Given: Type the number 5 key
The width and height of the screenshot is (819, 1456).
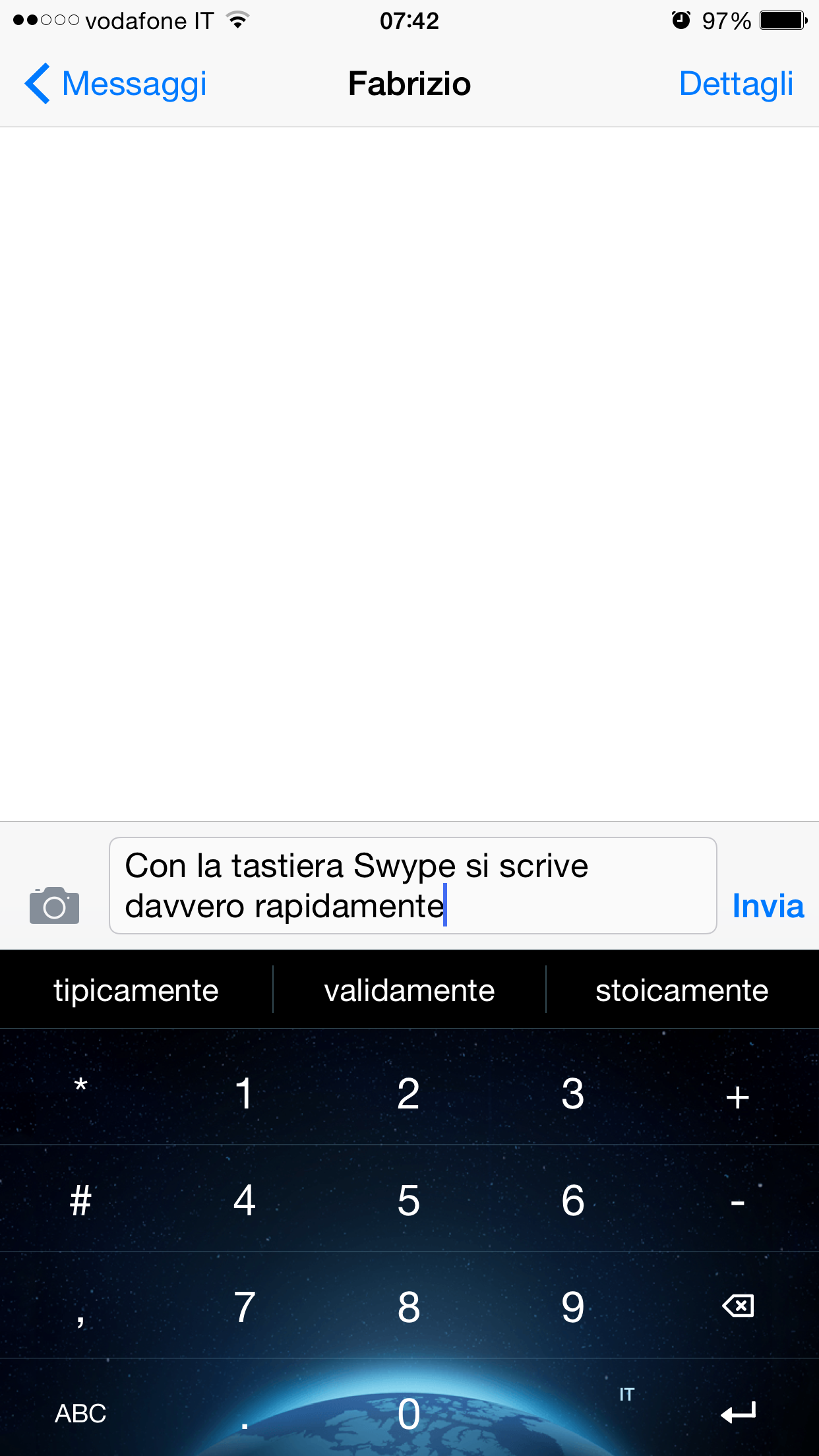Looking at the screenshot, I should 409,1200.
